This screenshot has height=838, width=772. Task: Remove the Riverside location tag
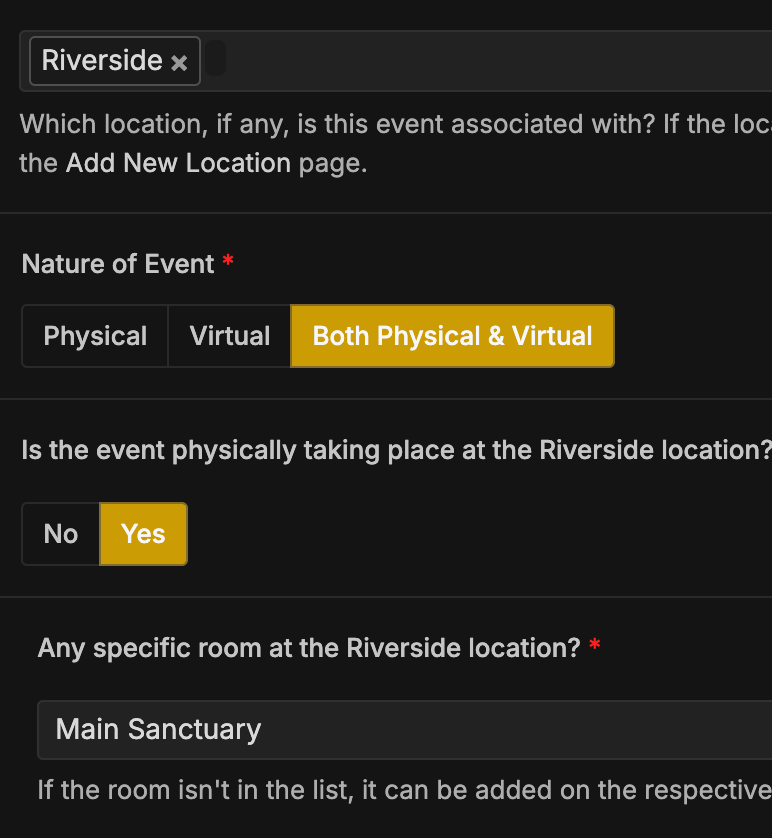tap(179, 62)
